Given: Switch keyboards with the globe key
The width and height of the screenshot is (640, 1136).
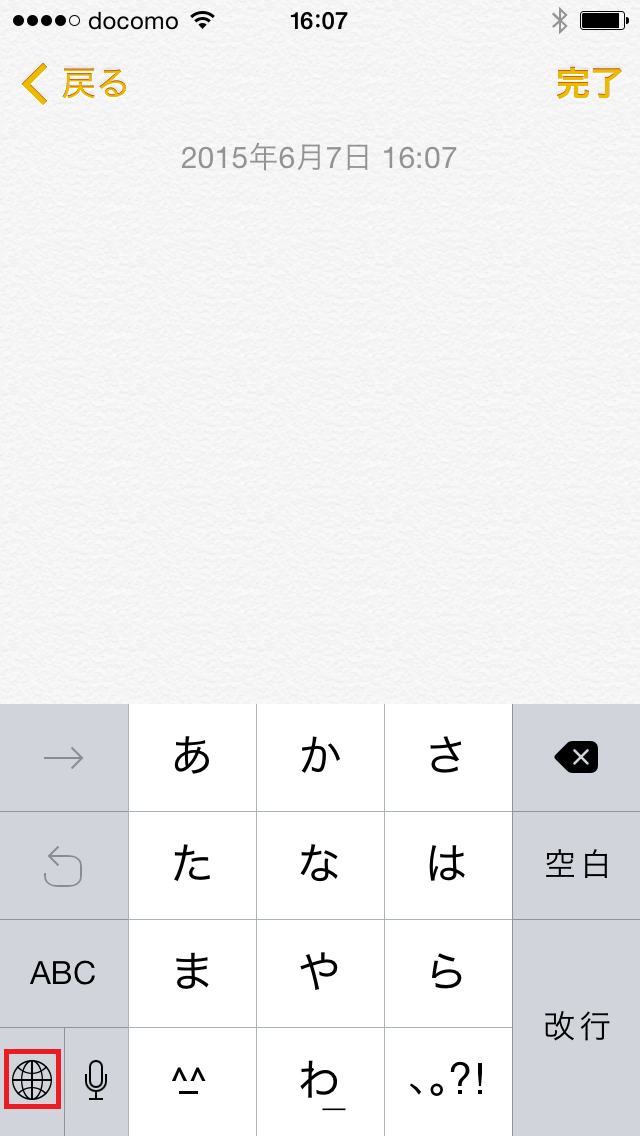Looking at the screenshot, I should [32, 1080].
